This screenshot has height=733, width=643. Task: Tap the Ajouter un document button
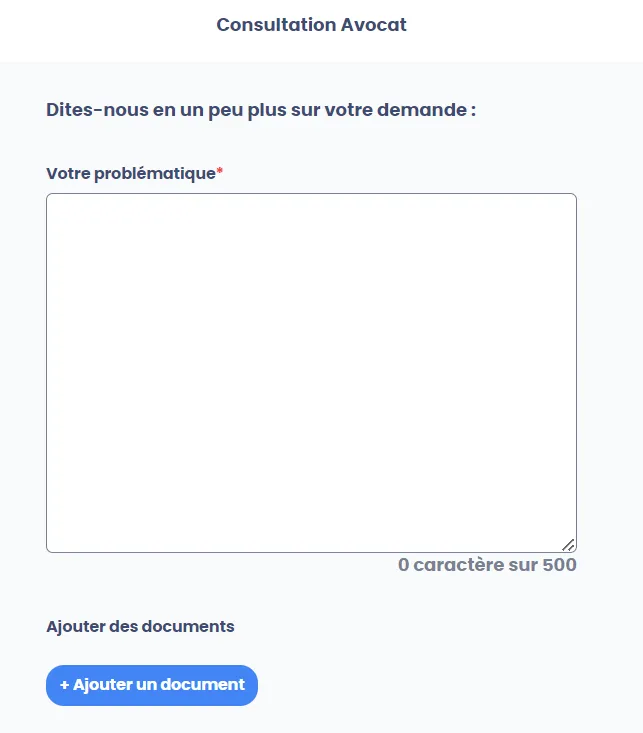click(152, 685)
